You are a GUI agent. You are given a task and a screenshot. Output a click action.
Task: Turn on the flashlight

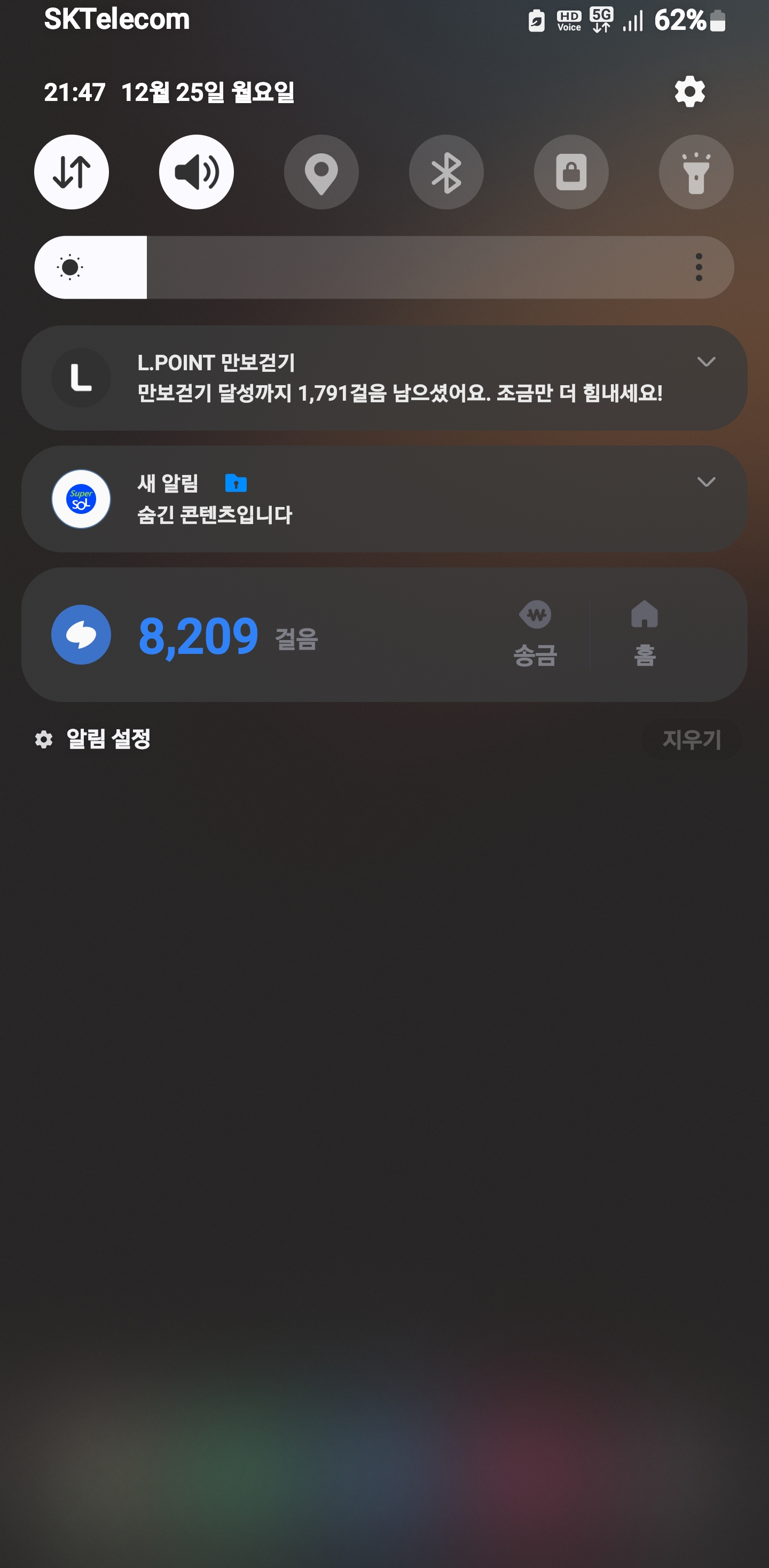point(696,172)
